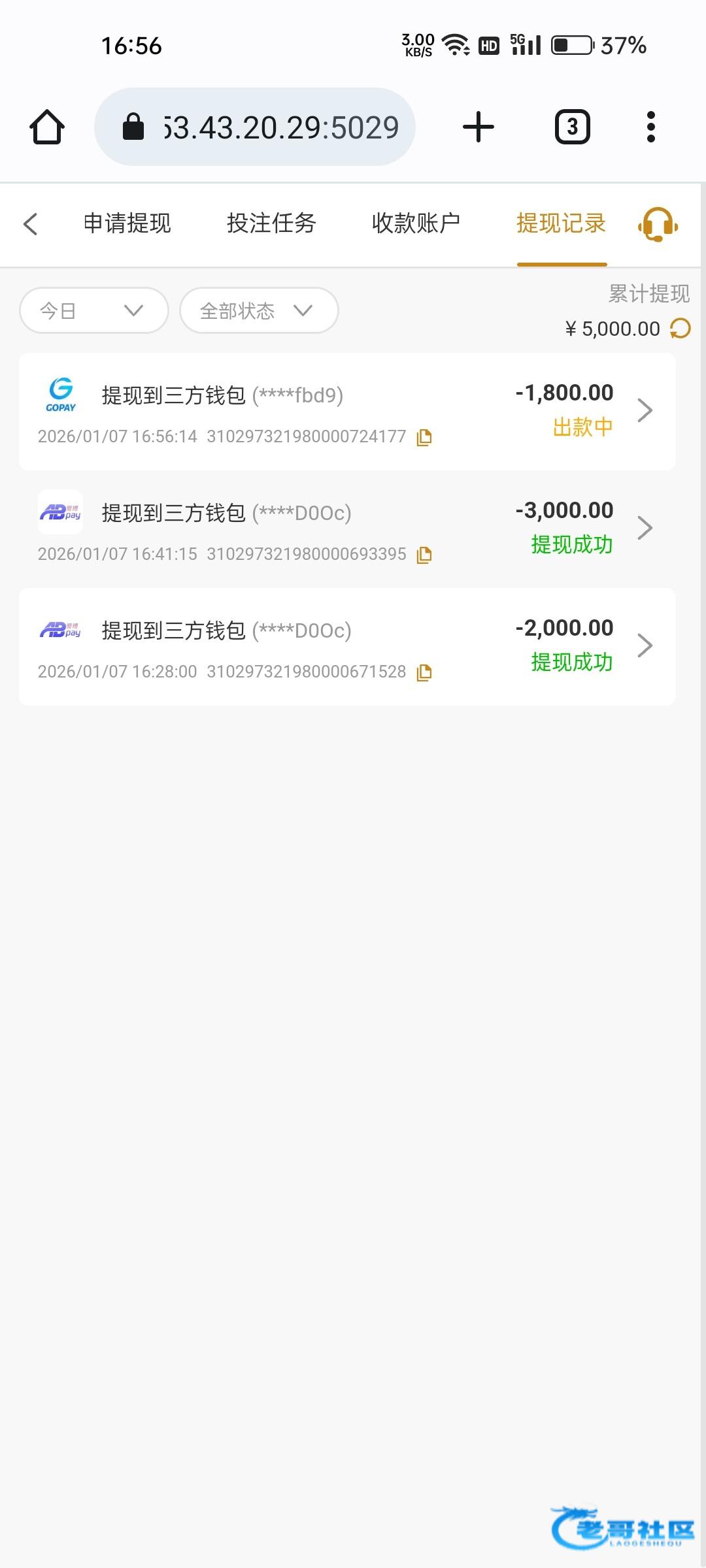Switch to the 申请提现 tab
The image size is (706, 1568).
coord(127,224)
